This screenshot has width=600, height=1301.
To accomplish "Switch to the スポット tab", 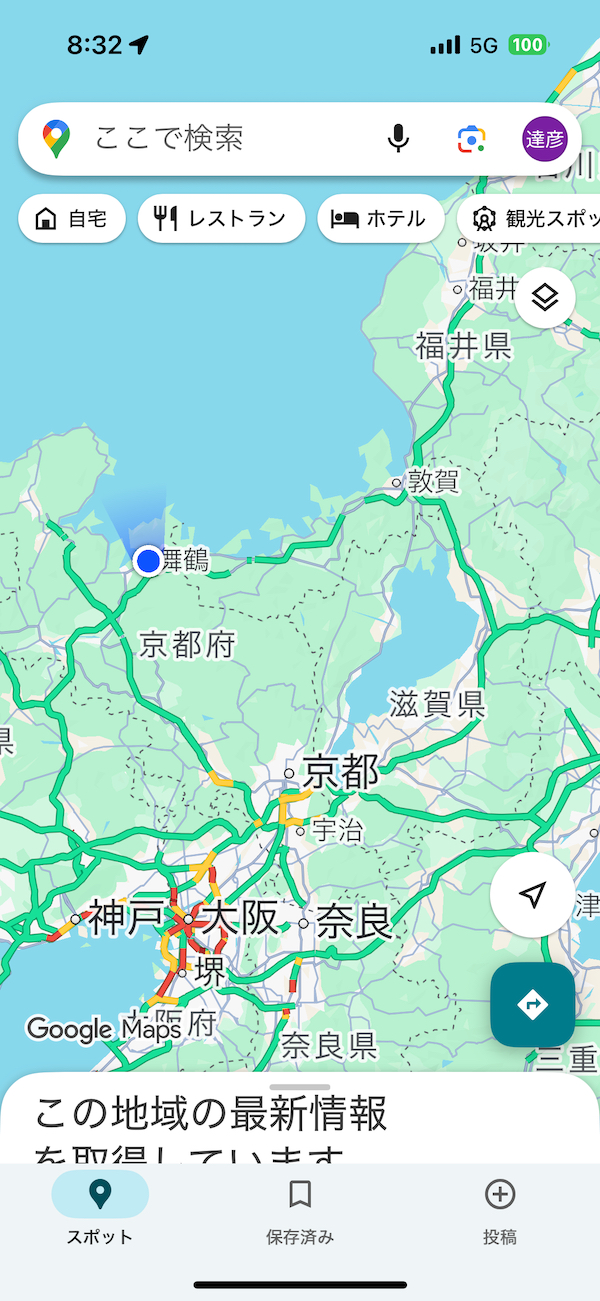I will pyautogui.click(x=100, y=1209).
